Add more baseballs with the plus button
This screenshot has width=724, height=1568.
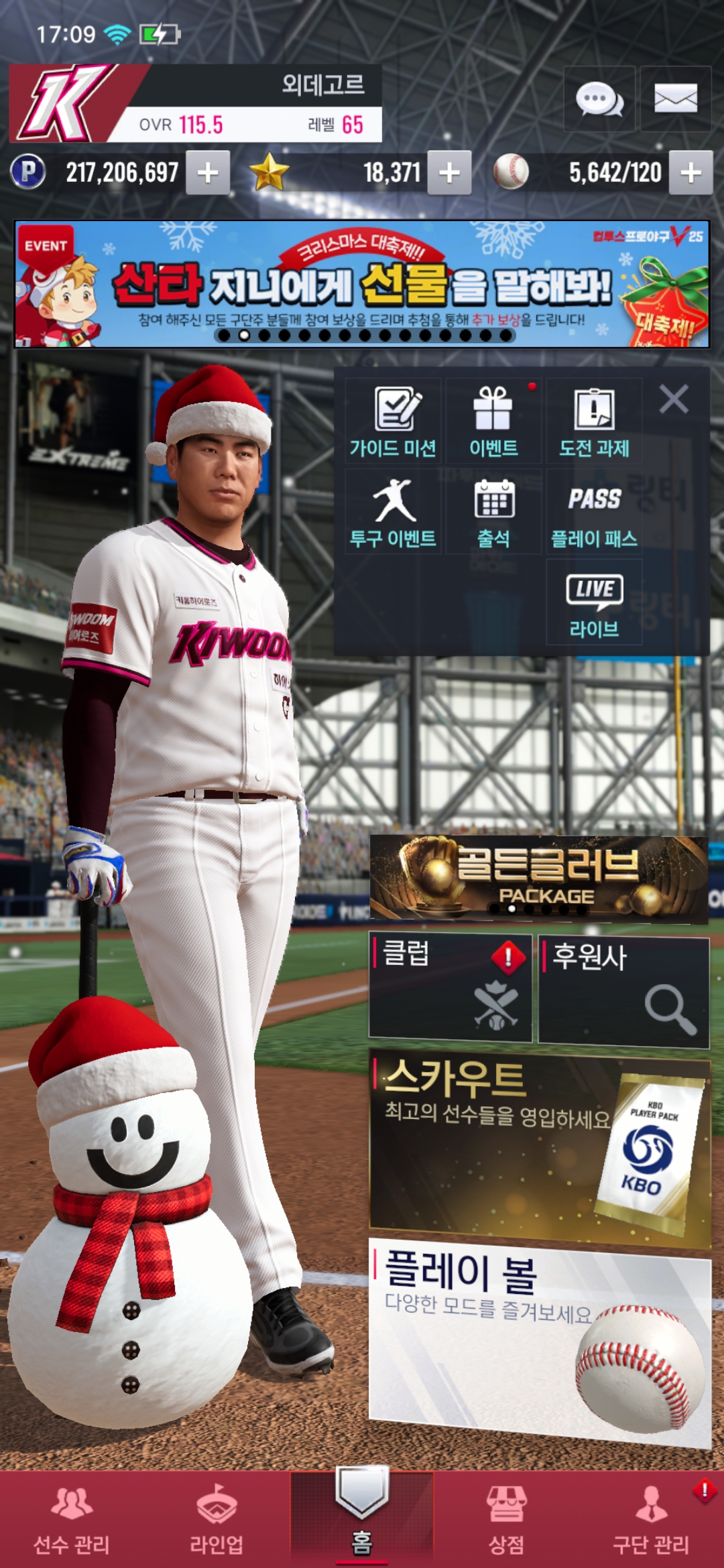click(x=690, y=173)
